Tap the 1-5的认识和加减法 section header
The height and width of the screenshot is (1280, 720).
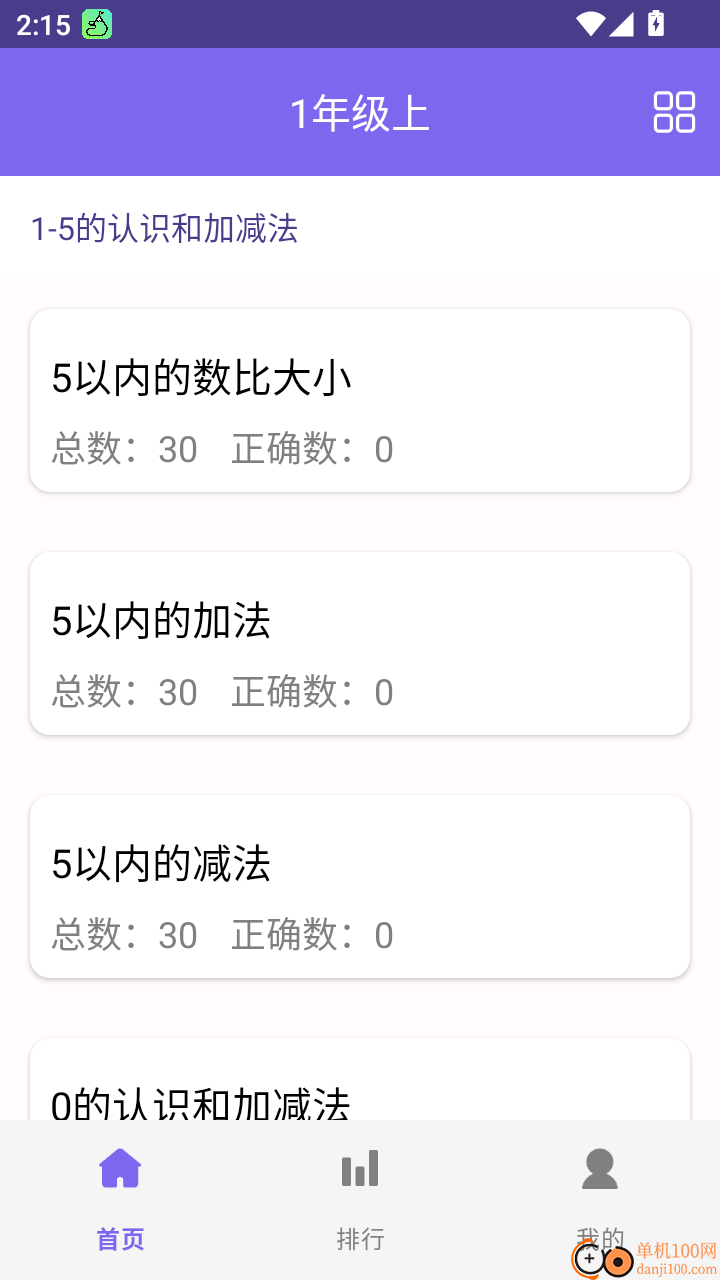click(x=165, y=230)
